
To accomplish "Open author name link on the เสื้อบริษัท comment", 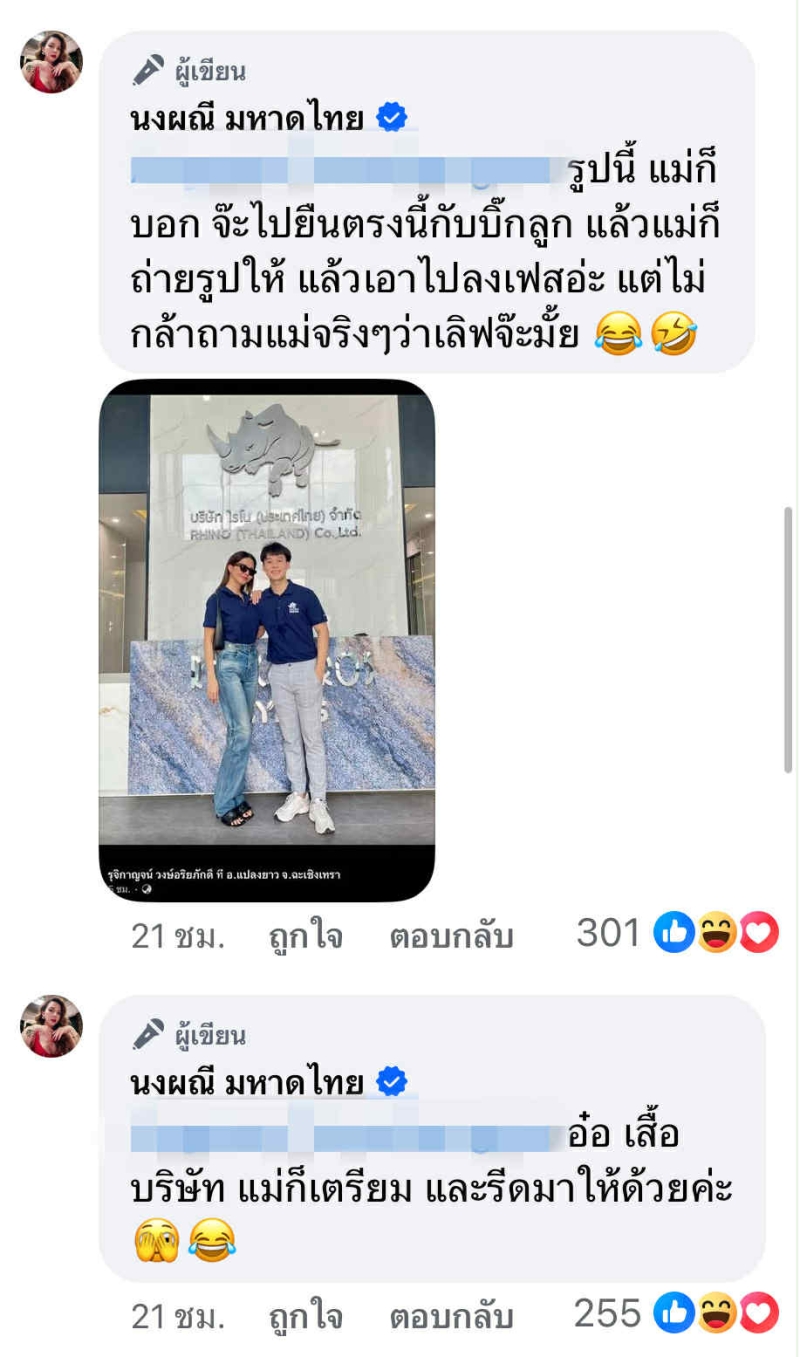I will pos(247,1082).
